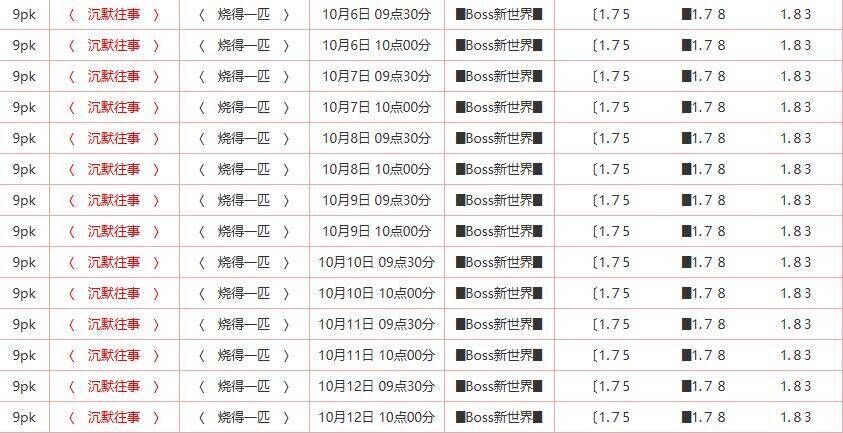Open 沉默往事 listed for 10月6日 09点30分
The width and height of the screenshot is (843, 434).
click(x=114, y=15)
